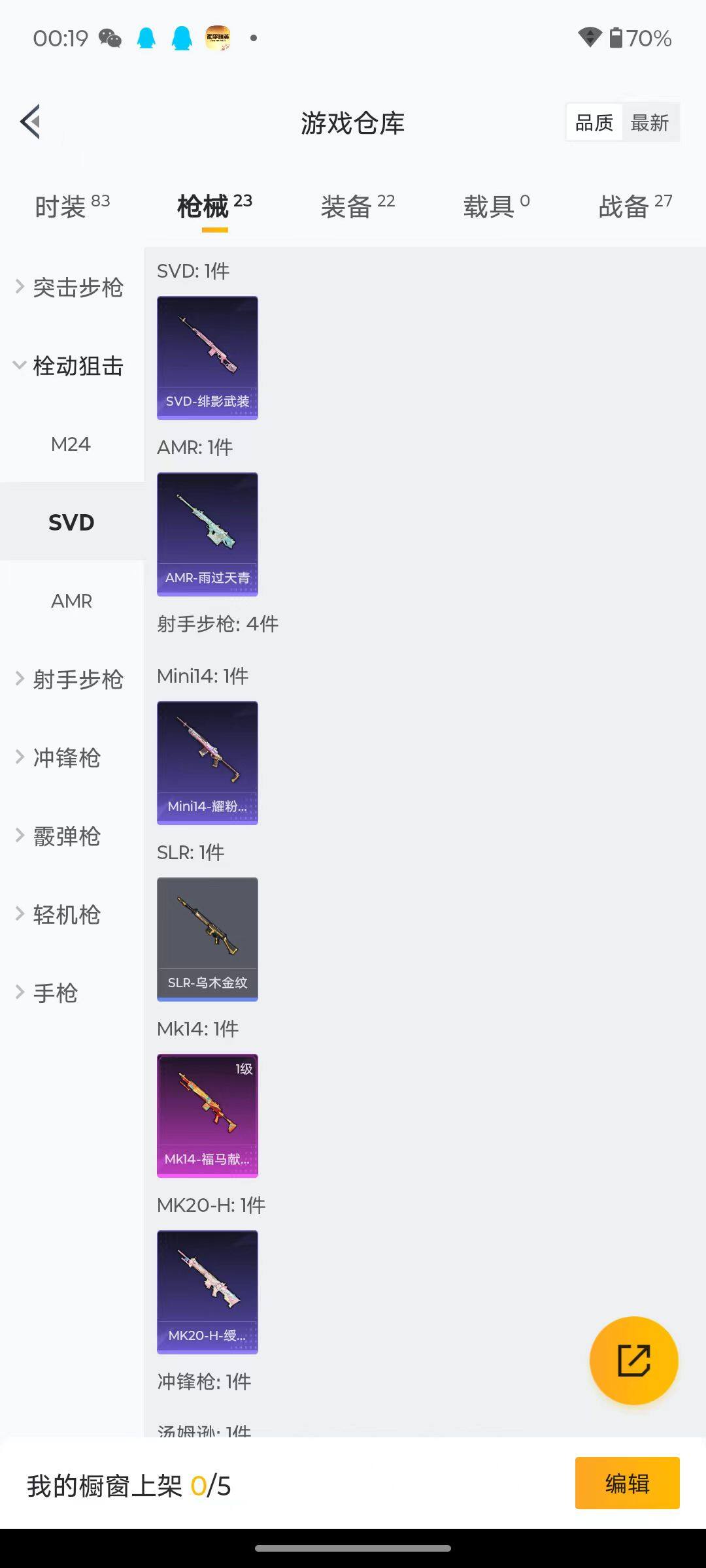The width and height of the screenshot is (706, 1568).
Task: Tap the back arrow to leave the warehouse
Action: (x=29, y=122)
